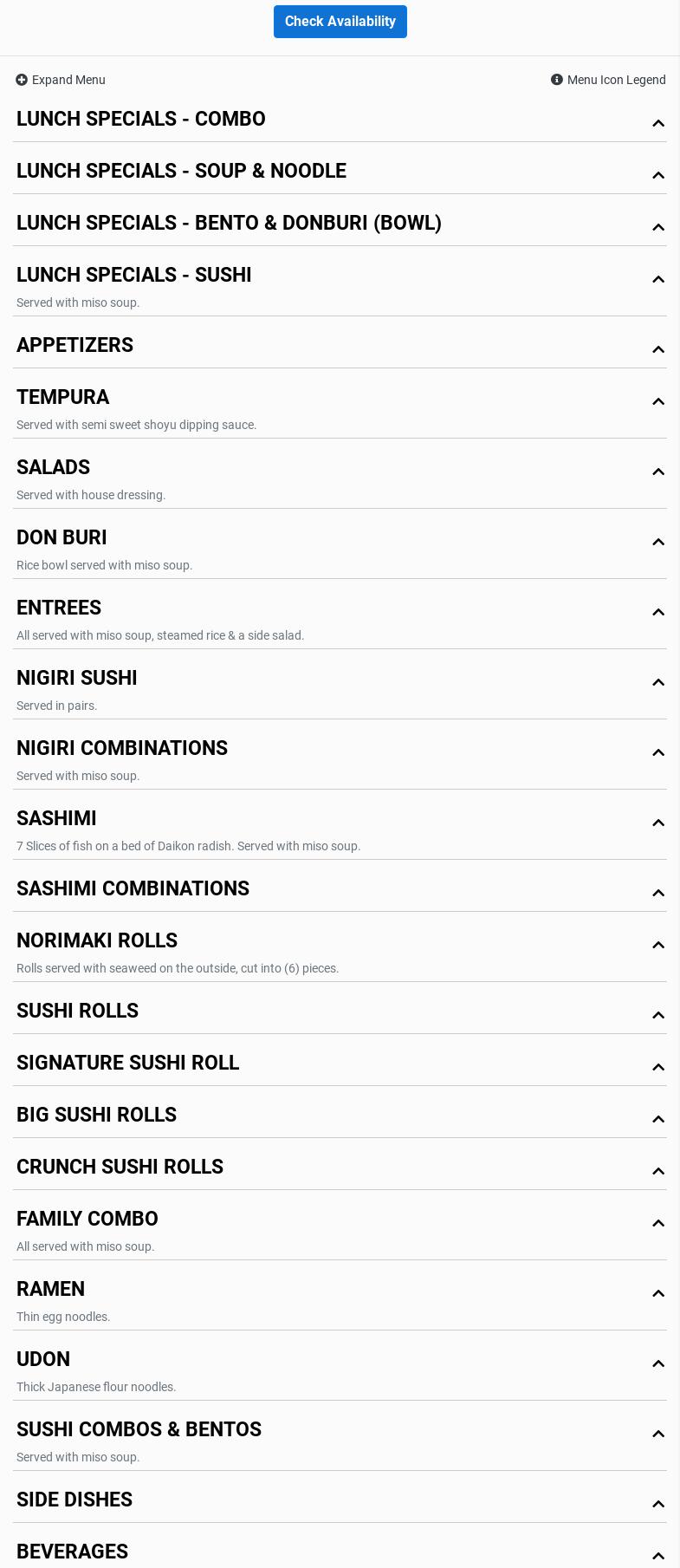The width and height of the screenshot is (680, 1568).
Task: Expand the Nigiri Sushi section
Action: tap(340, 679)
